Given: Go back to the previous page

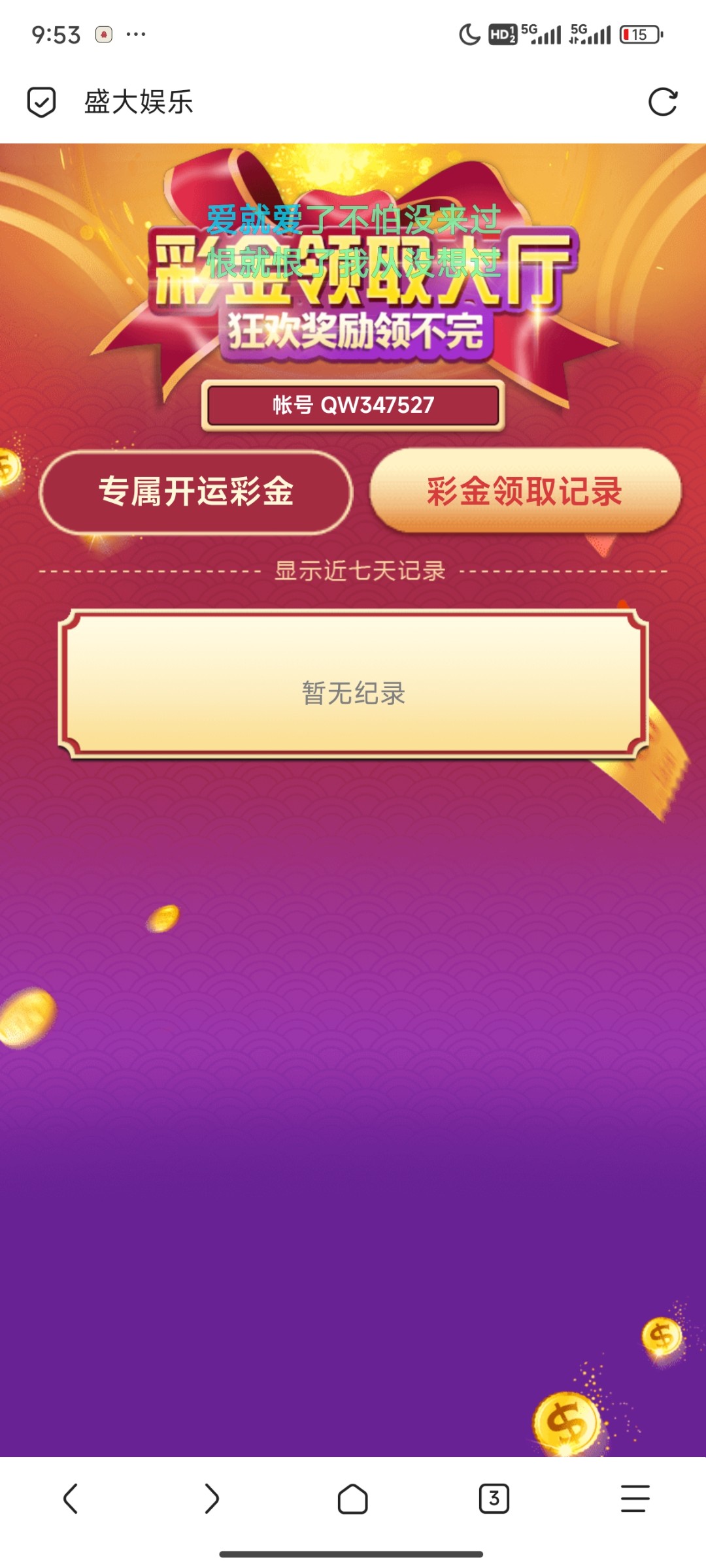Looking at the screenshot, I should [71, 1498].
